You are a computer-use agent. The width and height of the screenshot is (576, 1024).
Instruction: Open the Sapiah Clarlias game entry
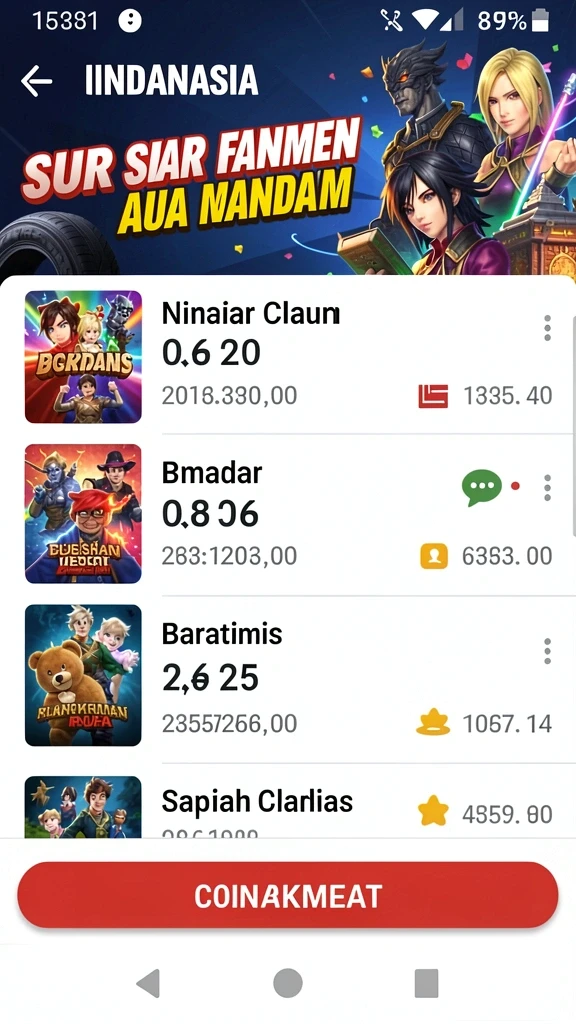coord(288,805)
